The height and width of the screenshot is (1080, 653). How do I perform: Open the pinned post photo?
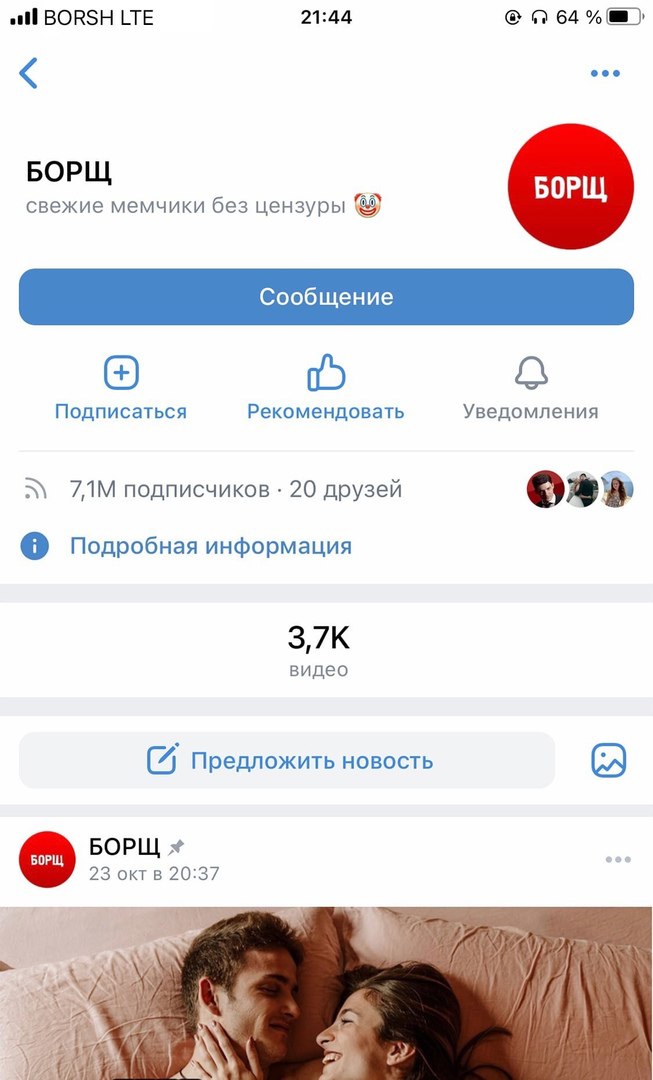click(326, 993)
